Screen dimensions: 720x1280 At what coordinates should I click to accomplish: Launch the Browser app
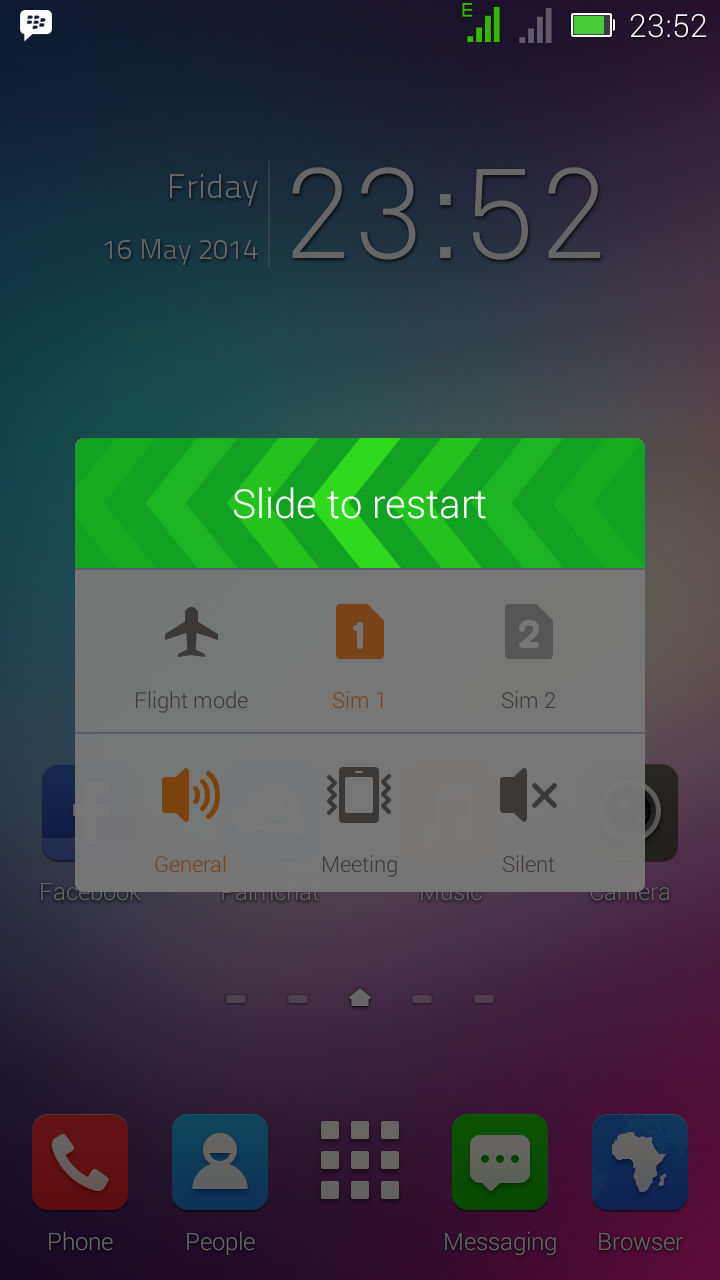640,1162
